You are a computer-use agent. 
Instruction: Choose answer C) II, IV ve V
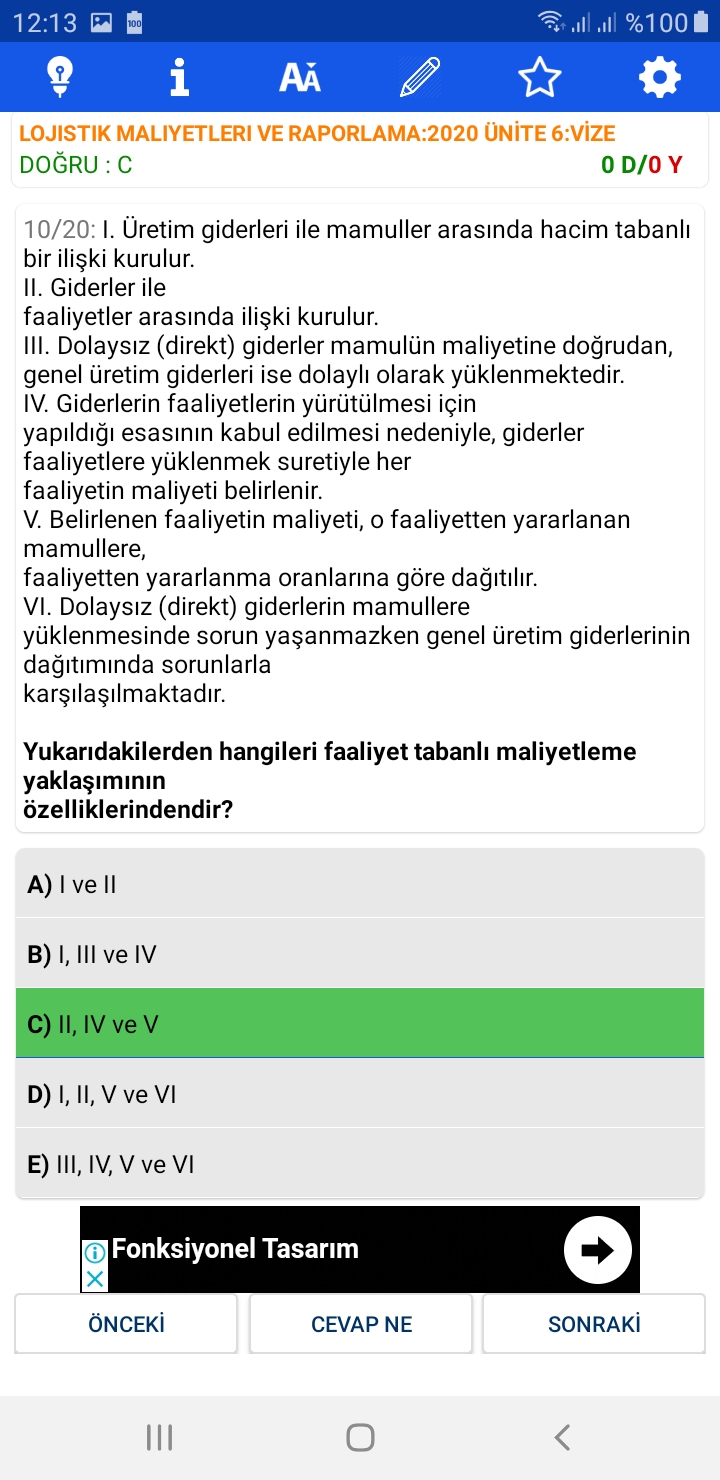pyautogui.click(x=360, y=1024)
